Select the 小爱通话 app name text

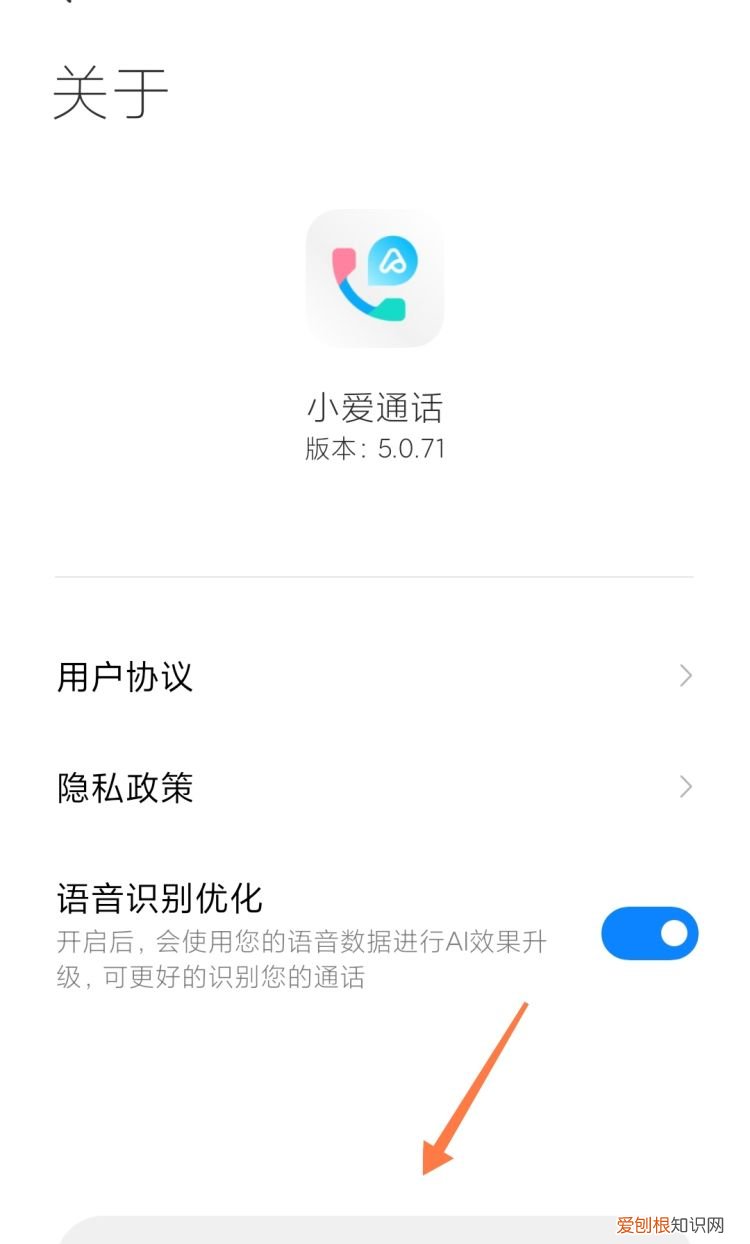pos(375,409)
